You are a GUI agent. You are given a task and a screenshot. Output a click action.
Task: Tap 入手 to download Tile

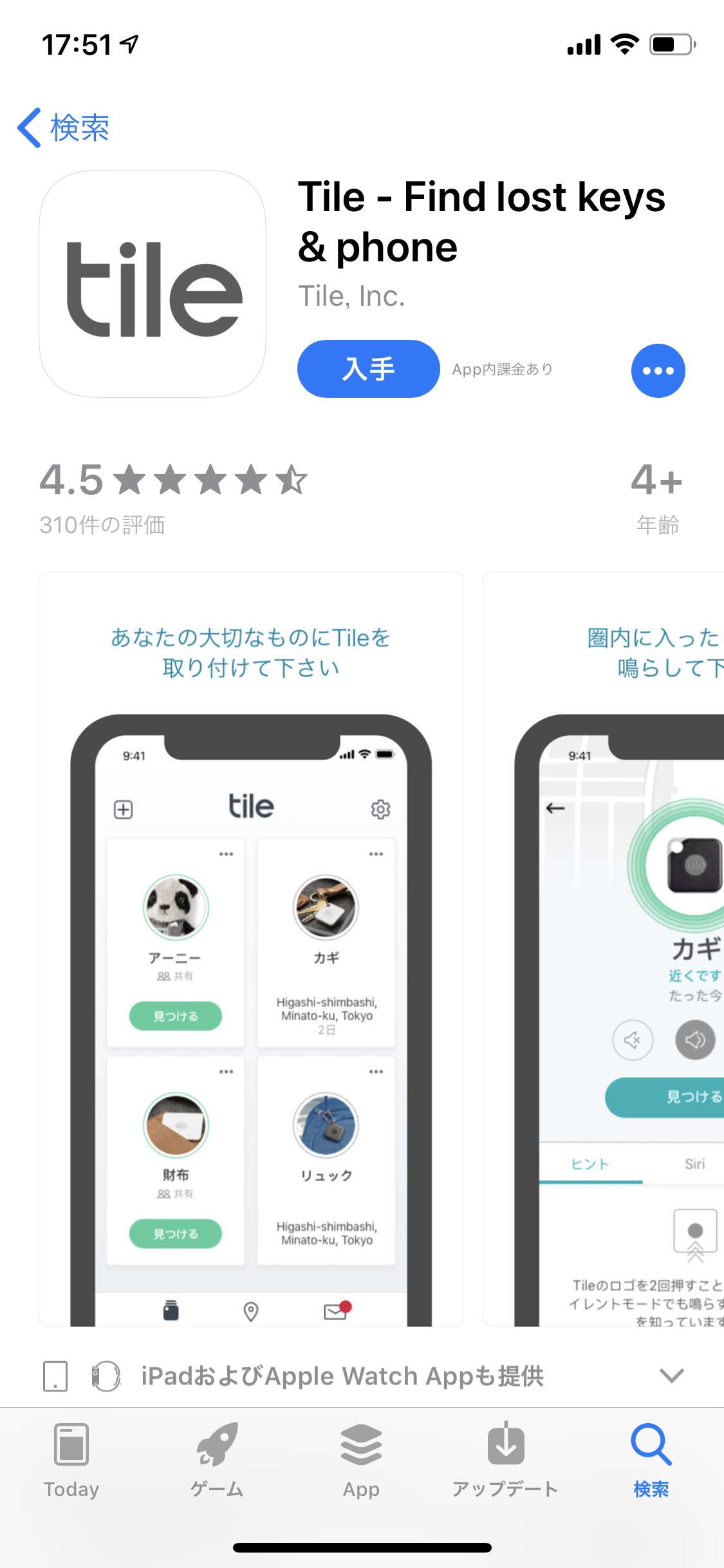pos(368,369)
